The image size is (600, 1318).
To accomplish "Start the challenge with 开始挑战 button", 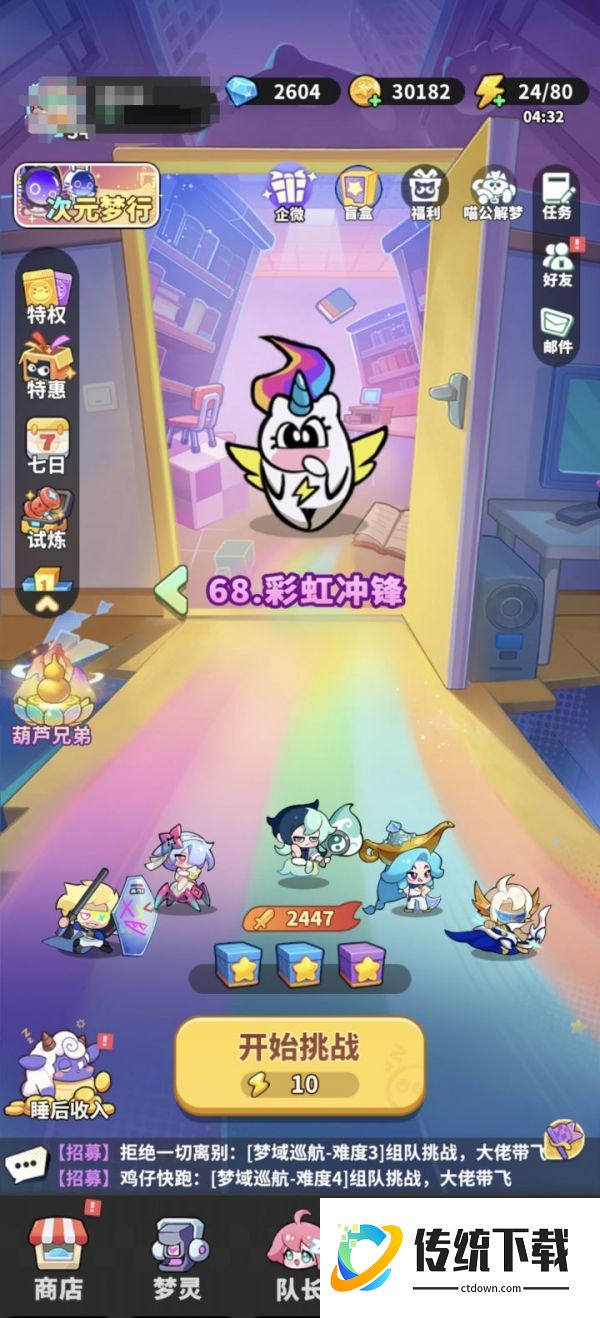I will (x=299, y=1063).
